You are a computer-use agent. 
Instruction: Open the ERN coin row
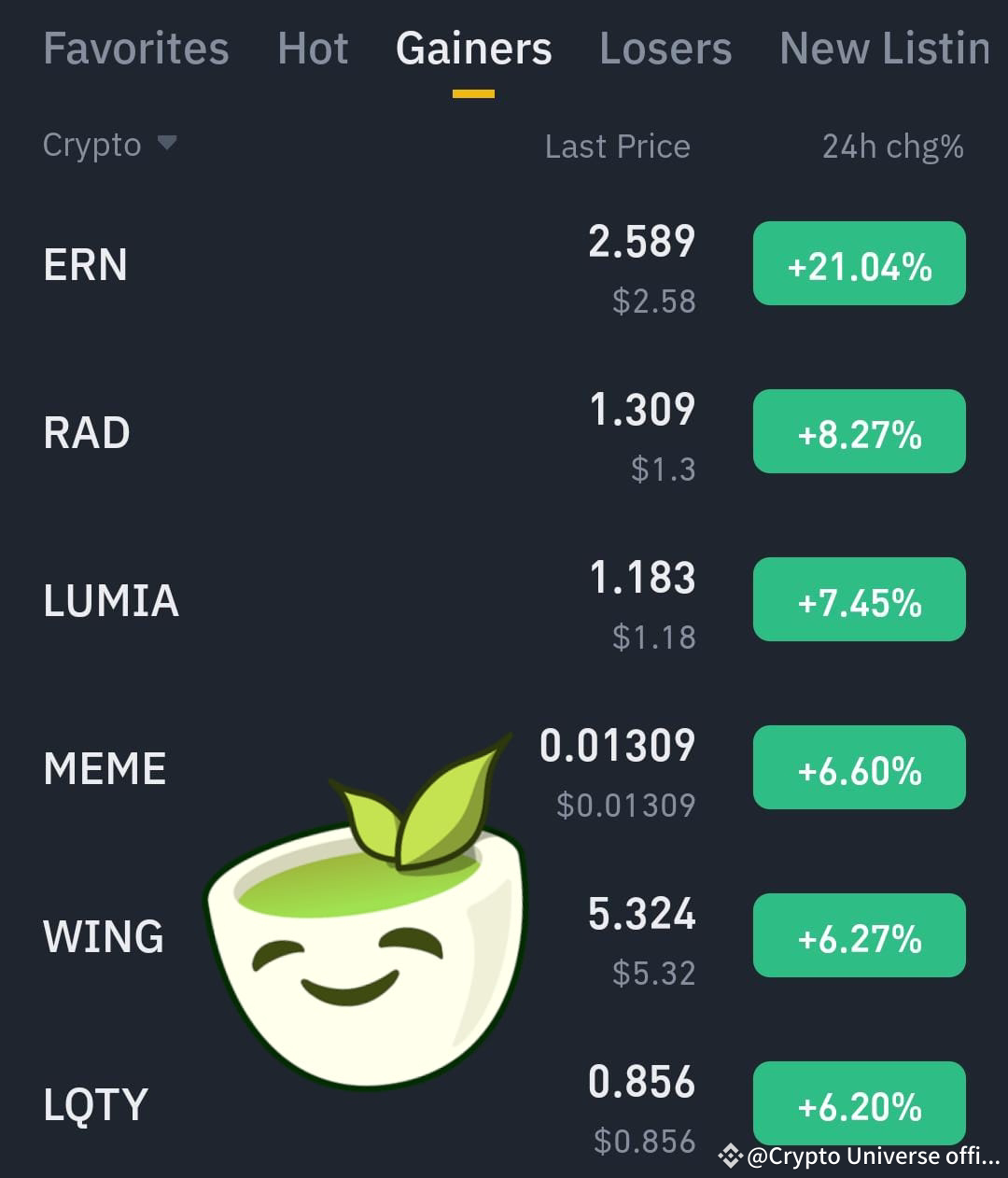point(85,264)
